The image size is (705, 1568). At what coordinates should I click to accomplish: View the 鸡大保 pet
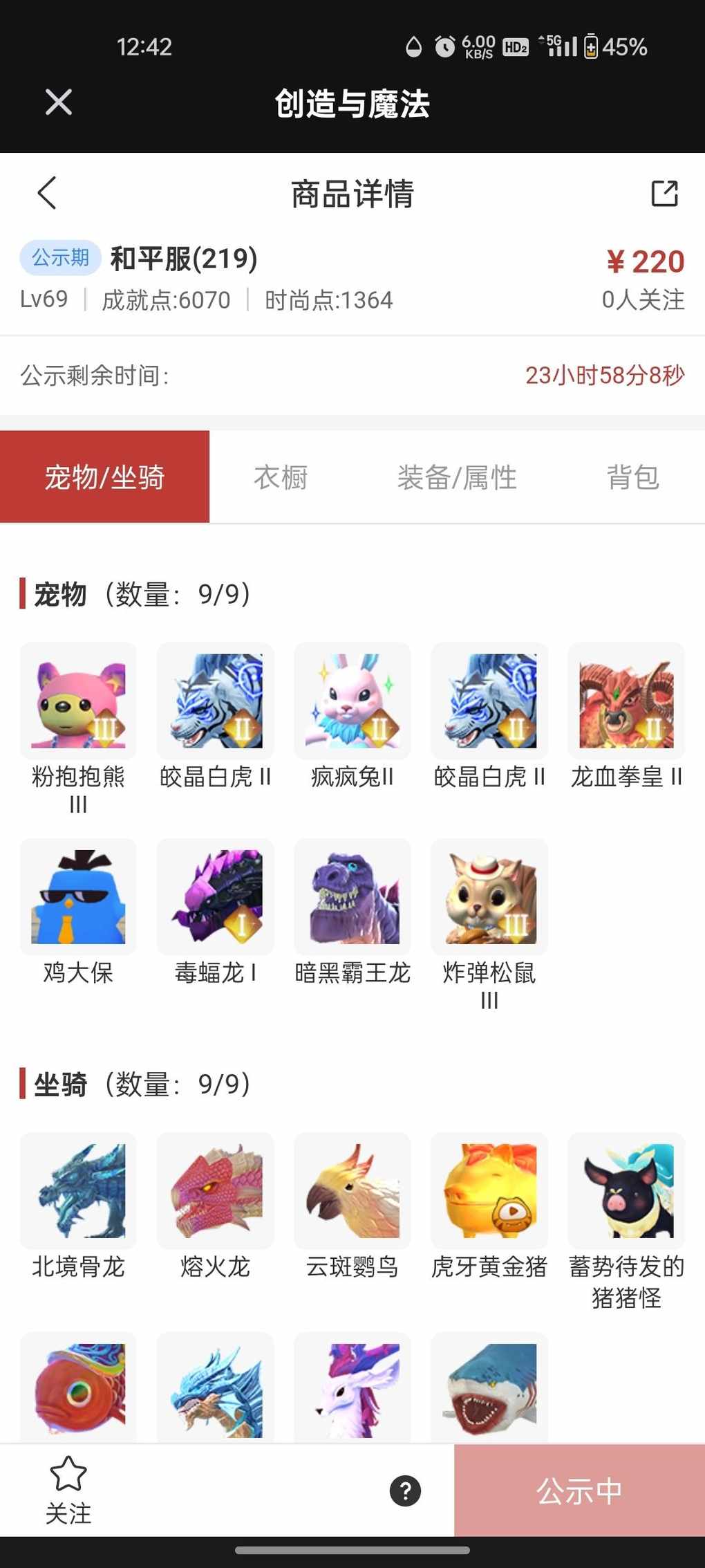(x=78, y=897)
